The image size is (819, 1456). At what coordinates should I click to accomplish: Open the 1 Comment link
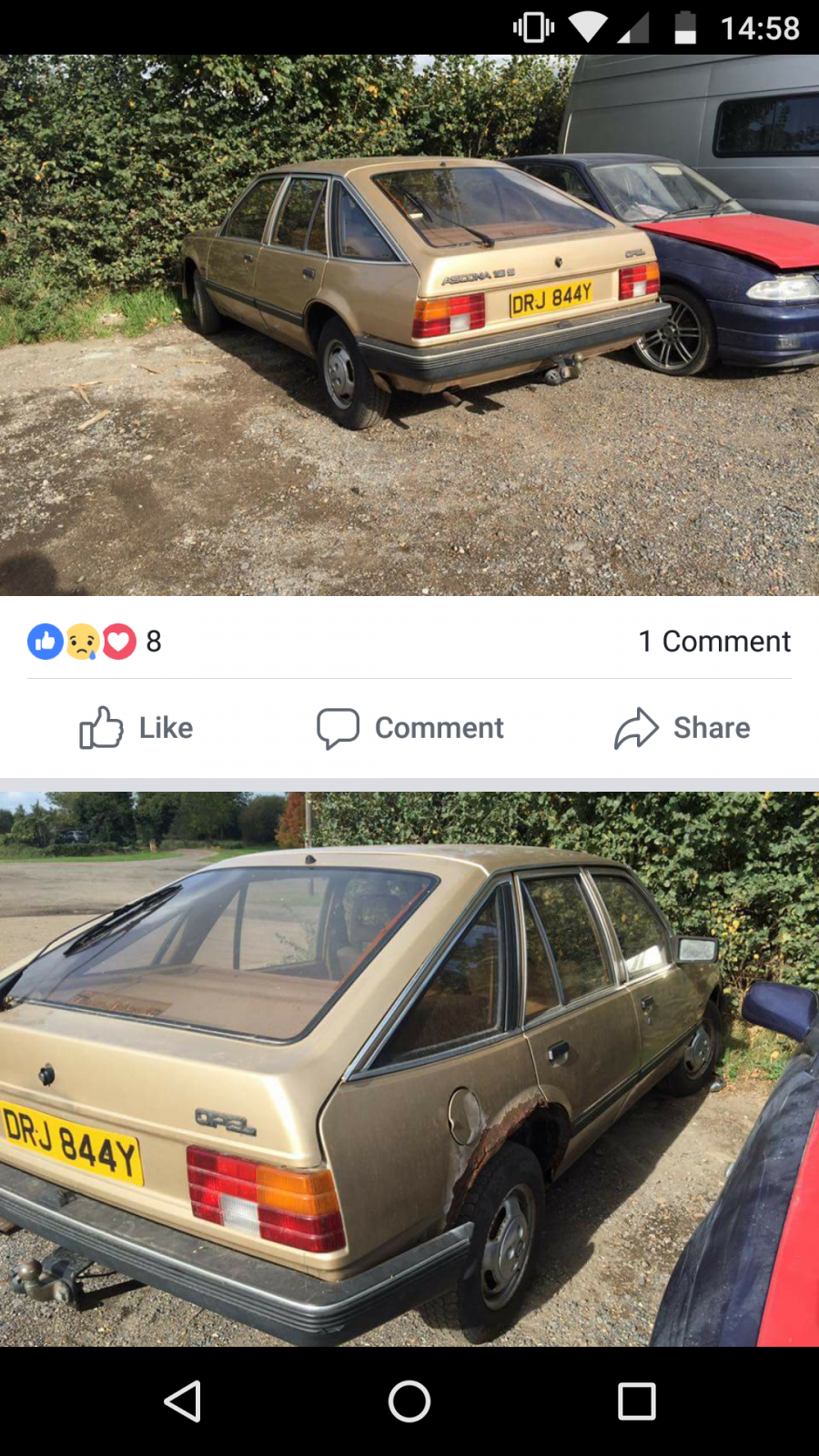pyautogui.click(x=714, y=642)
